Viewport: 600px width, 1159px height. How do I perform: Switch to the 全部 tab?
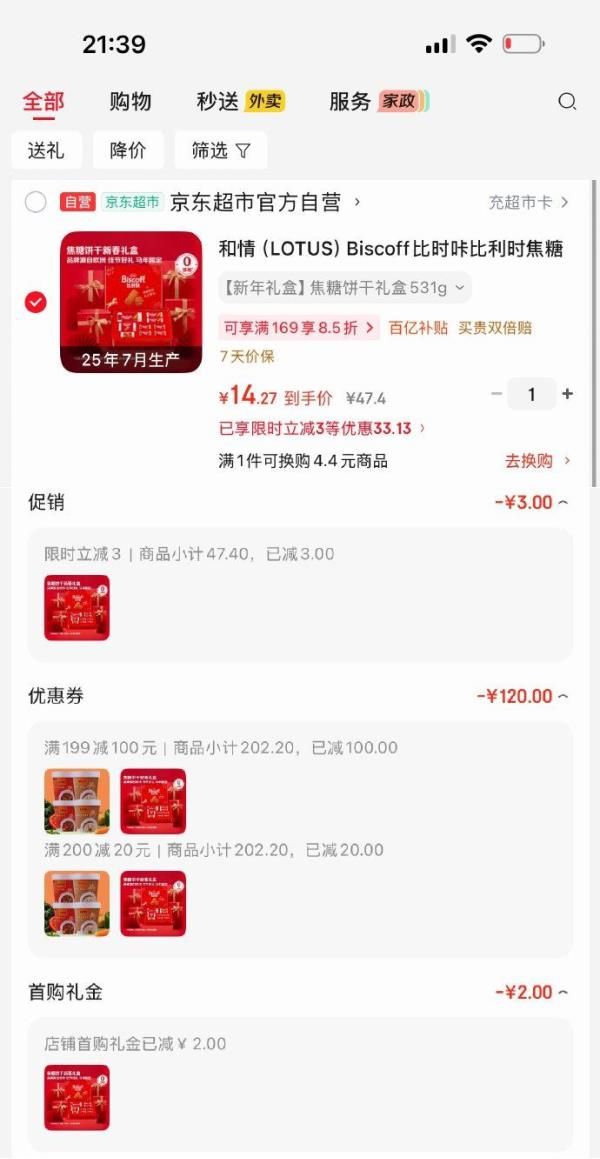[x=43, y=101]
